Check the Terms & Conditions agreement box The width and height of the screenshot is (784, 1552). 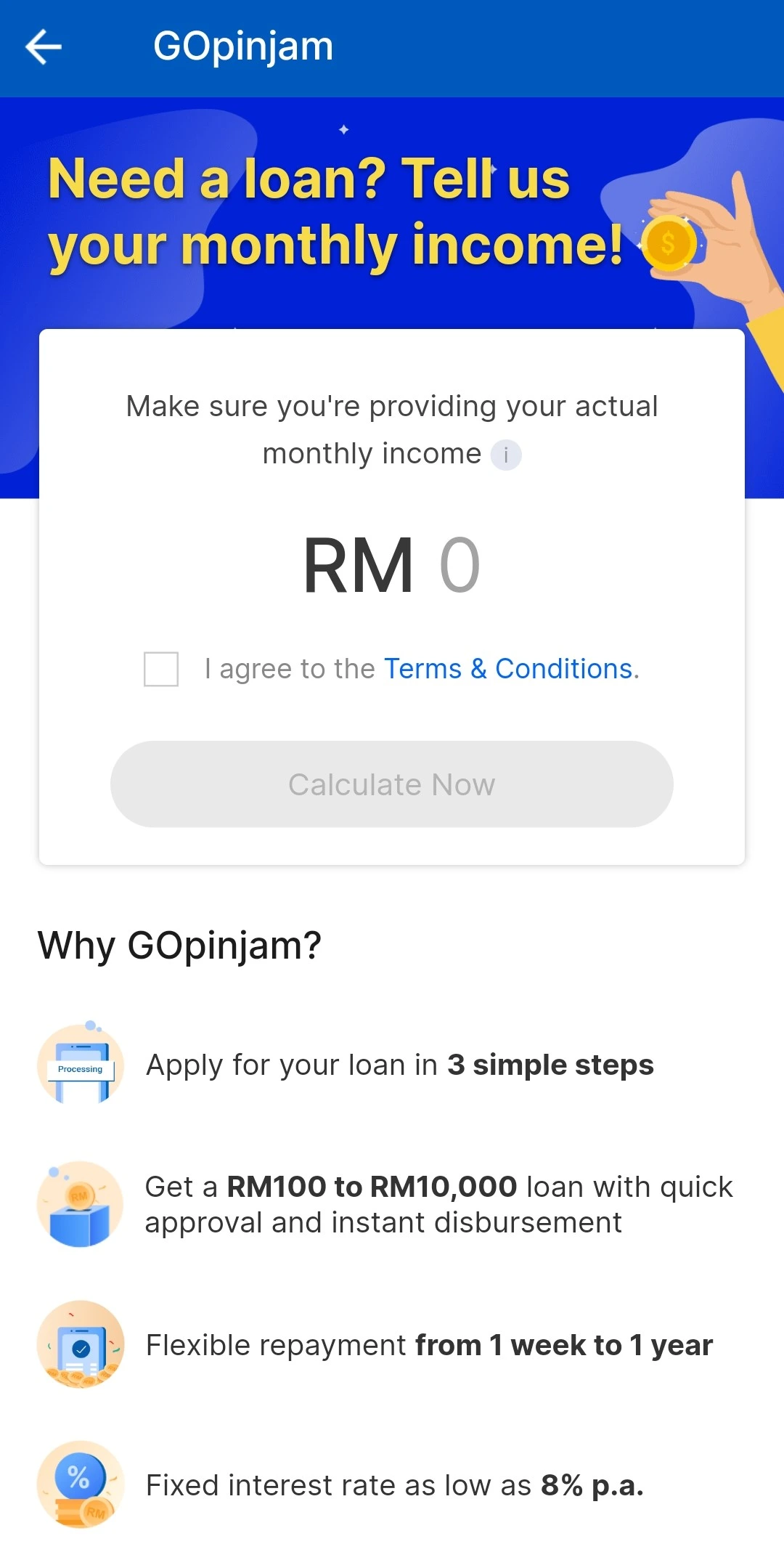click(x=161, y=669)
